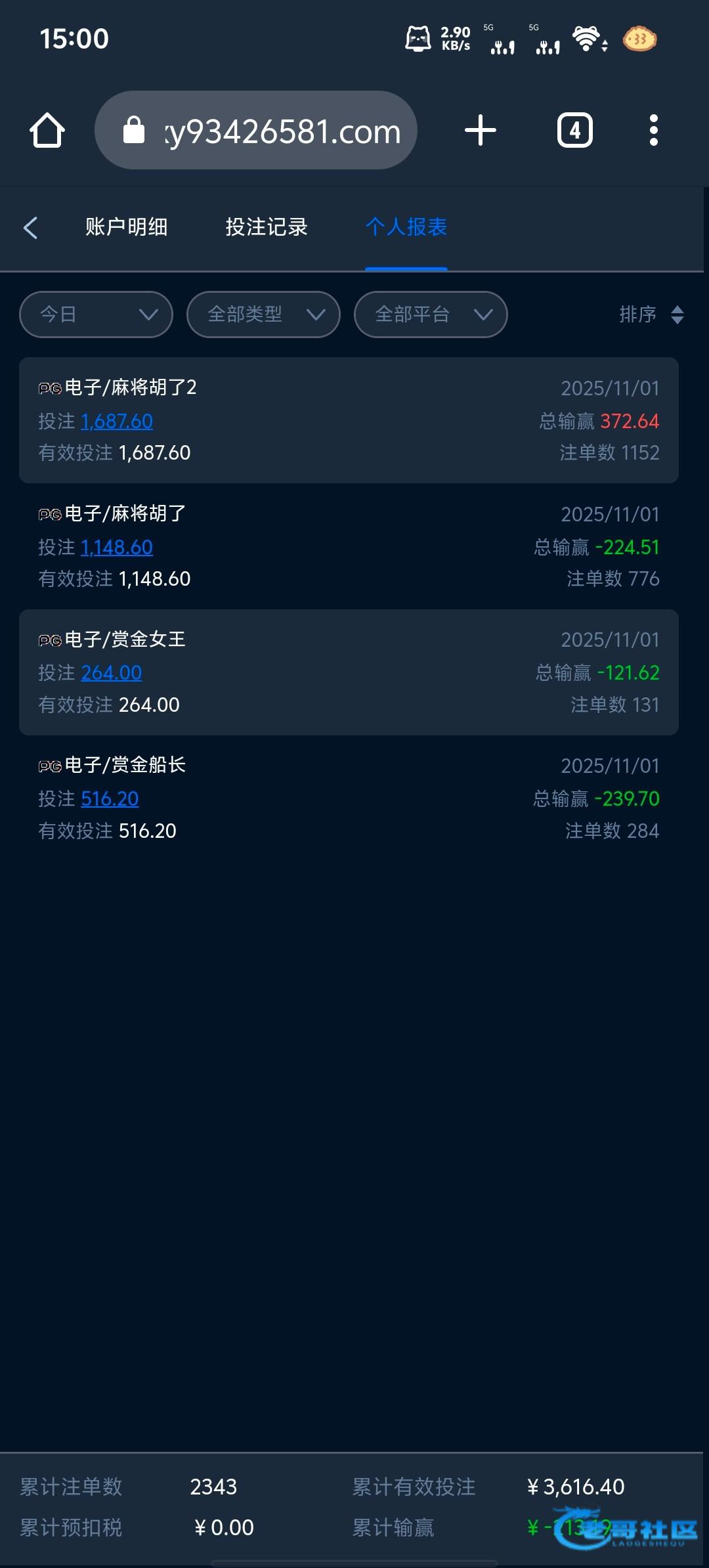Image resolution: width=709 pixels, height=1568 pixels.
Task: Go back using the arrow beside 账户明细
Action: pos(30,228)
